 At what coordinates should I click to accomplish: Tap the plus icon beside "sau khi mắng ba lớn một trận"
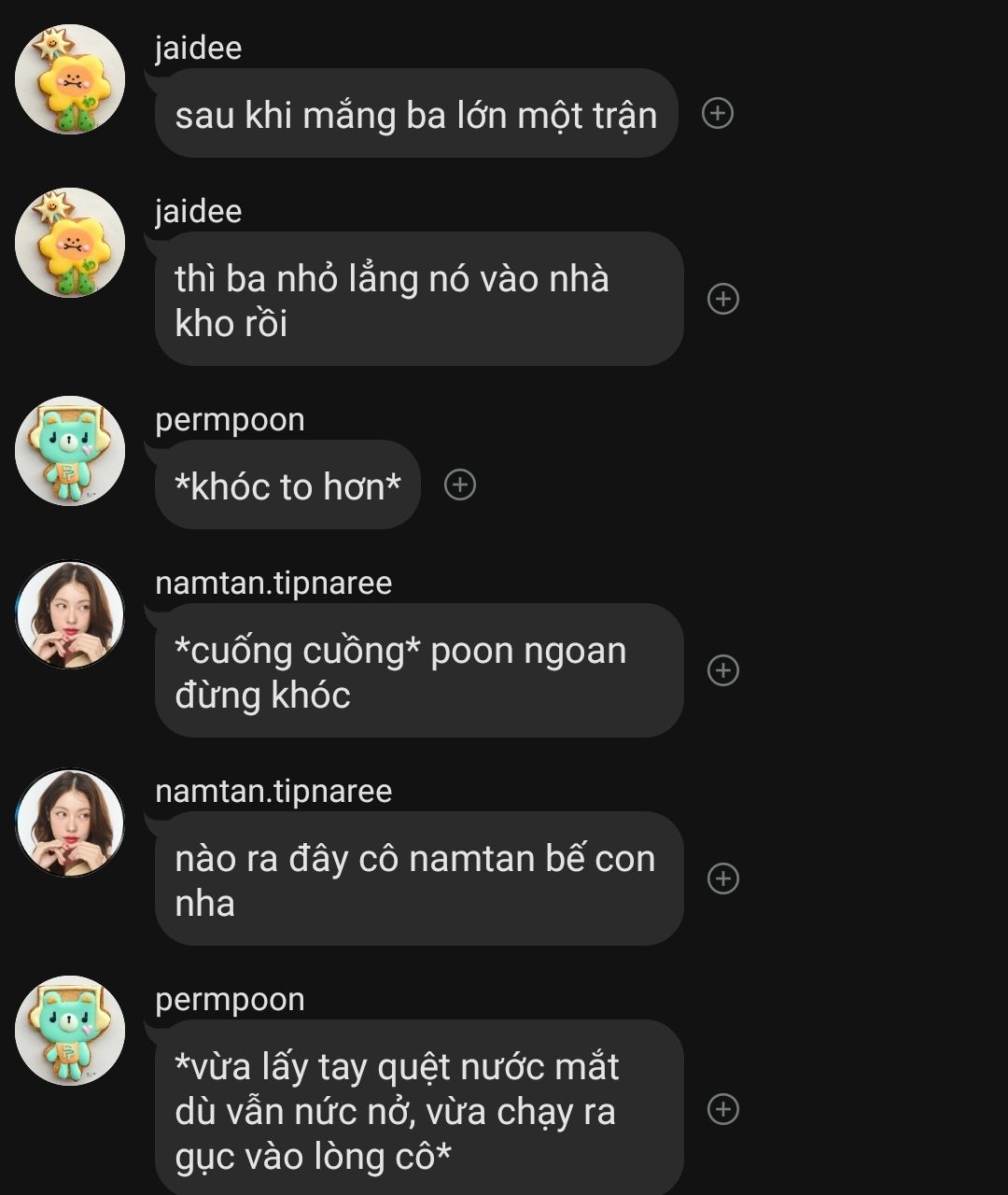[717, 114]
